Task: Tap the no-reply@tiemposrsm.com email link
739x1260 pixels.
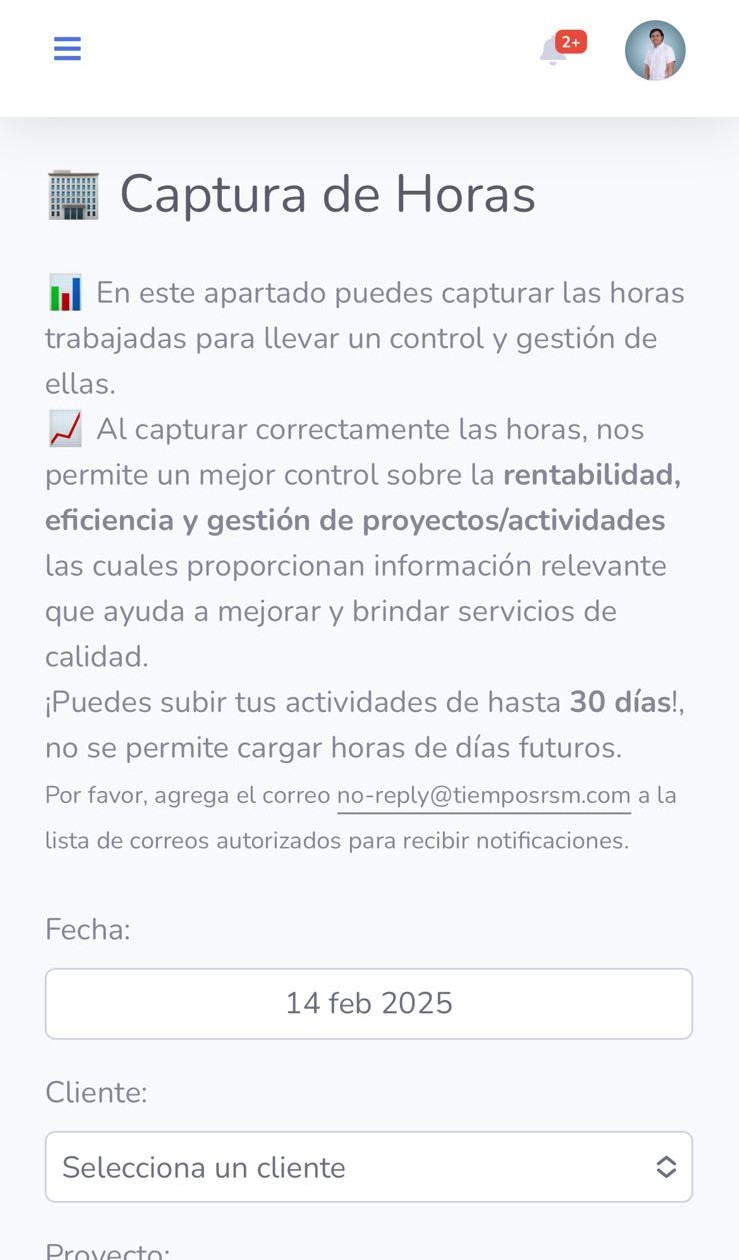Action: [x=483, y=796]
